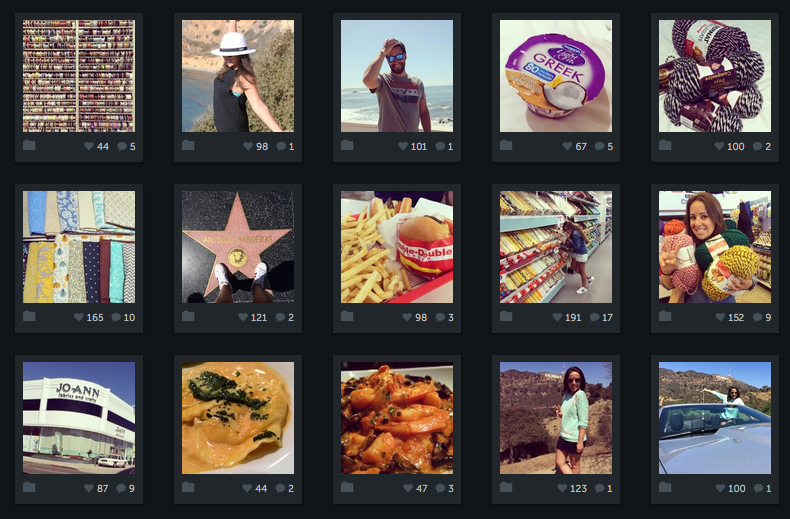The height and width of the screenshot is (519, 790).
Task: Open the store aisle photo
Action: [556, 247]
